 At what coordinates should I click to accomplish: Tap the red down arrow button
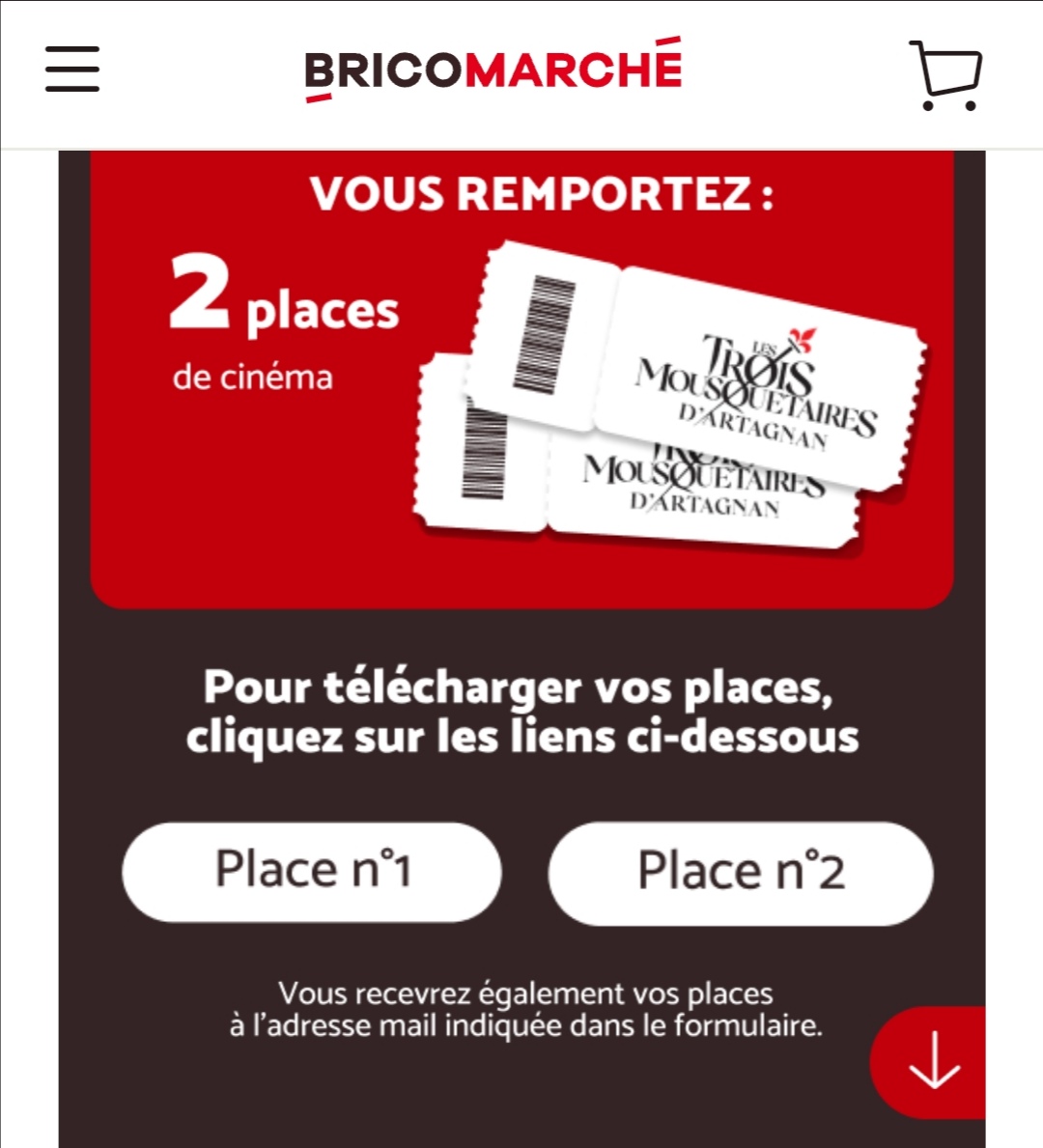(933, 1061)
